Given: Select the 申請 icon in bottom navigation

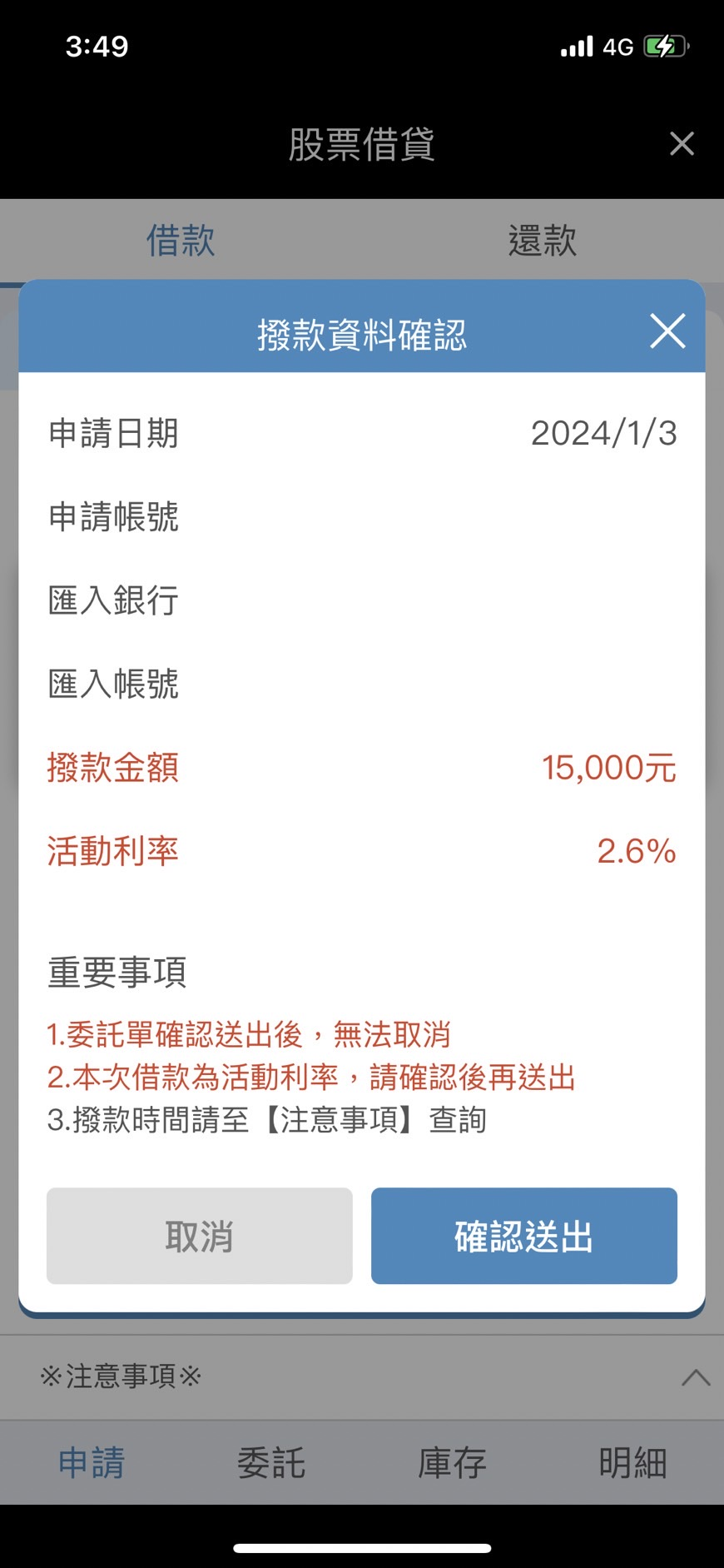Looking at the screenshot, I should [90, 1461].
